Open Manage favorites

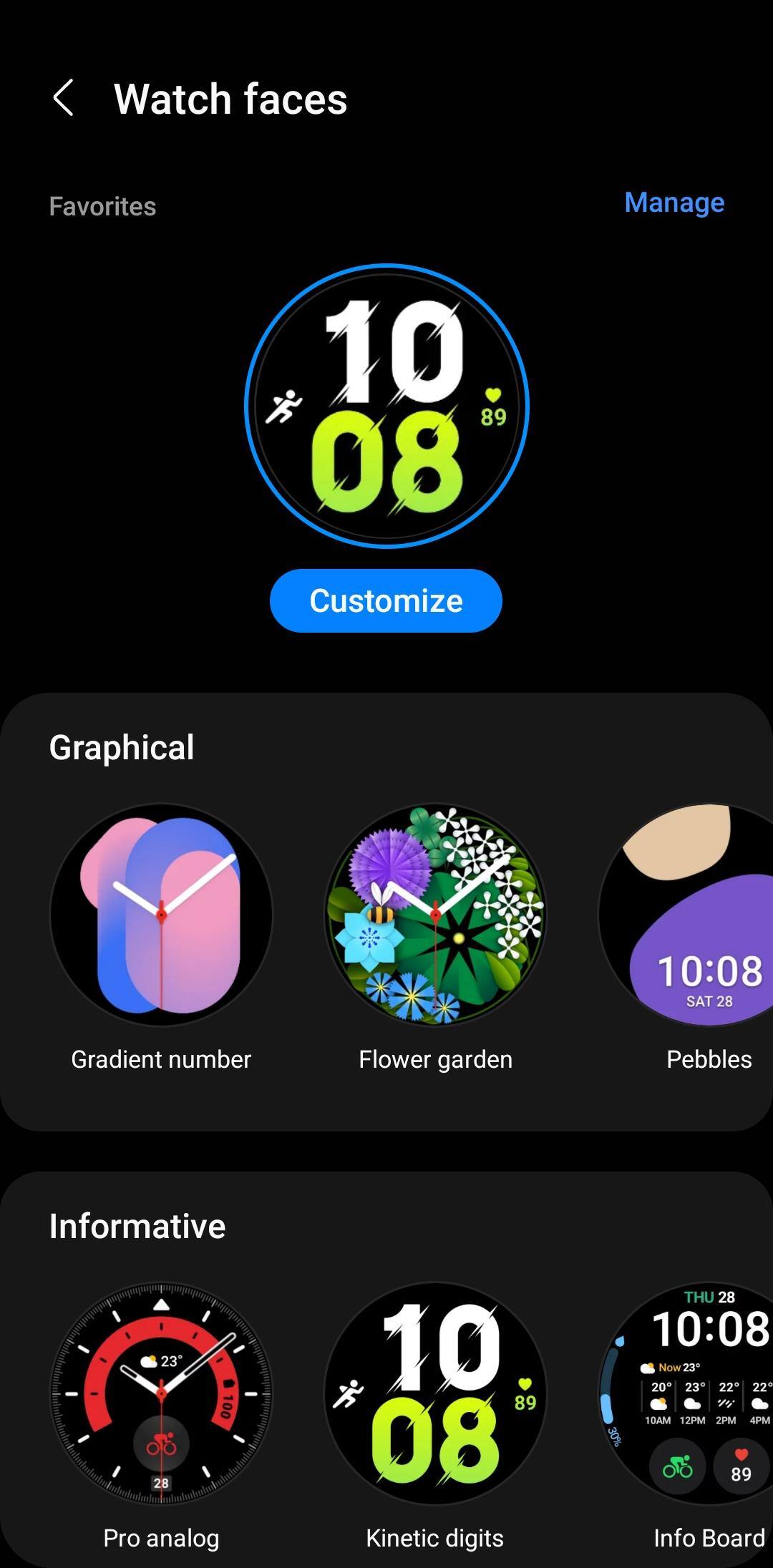pos(674,203)
